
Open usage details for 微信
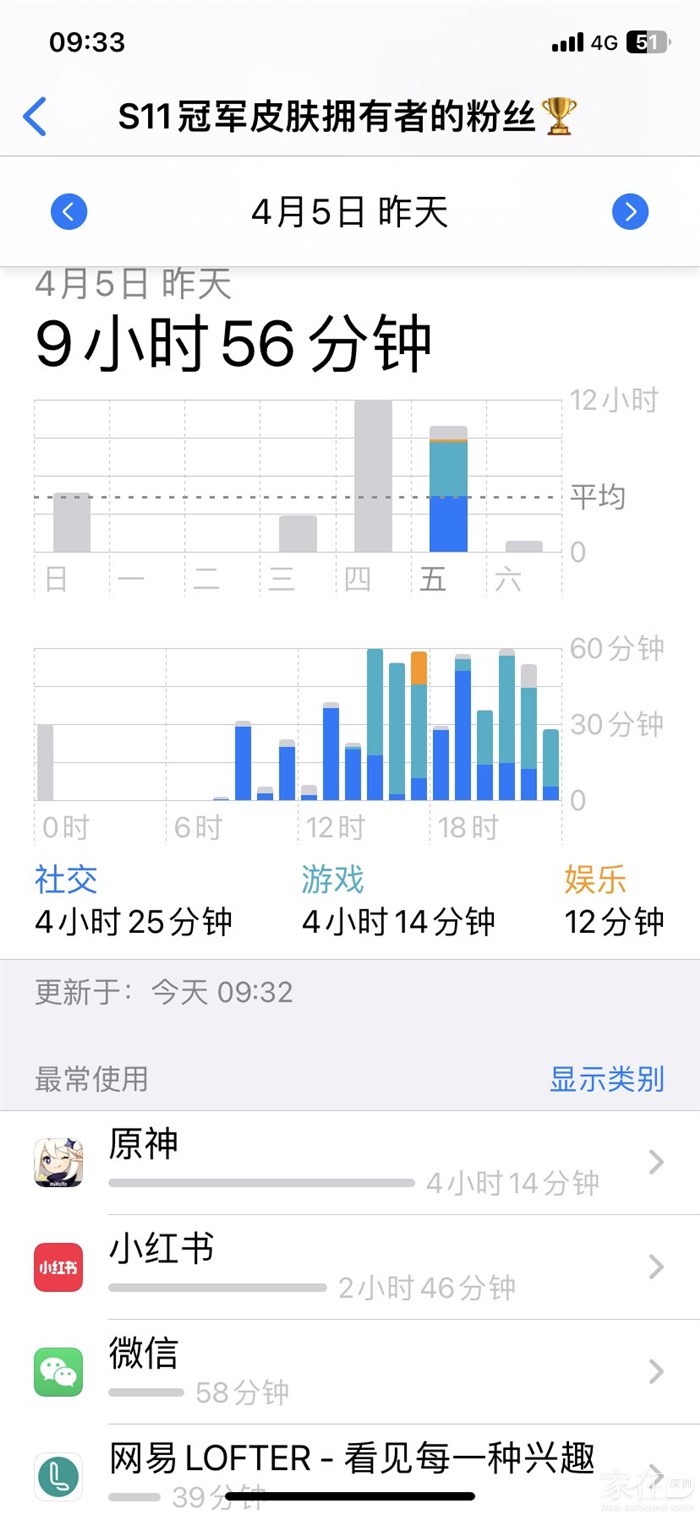click(x=350, y=1371)
